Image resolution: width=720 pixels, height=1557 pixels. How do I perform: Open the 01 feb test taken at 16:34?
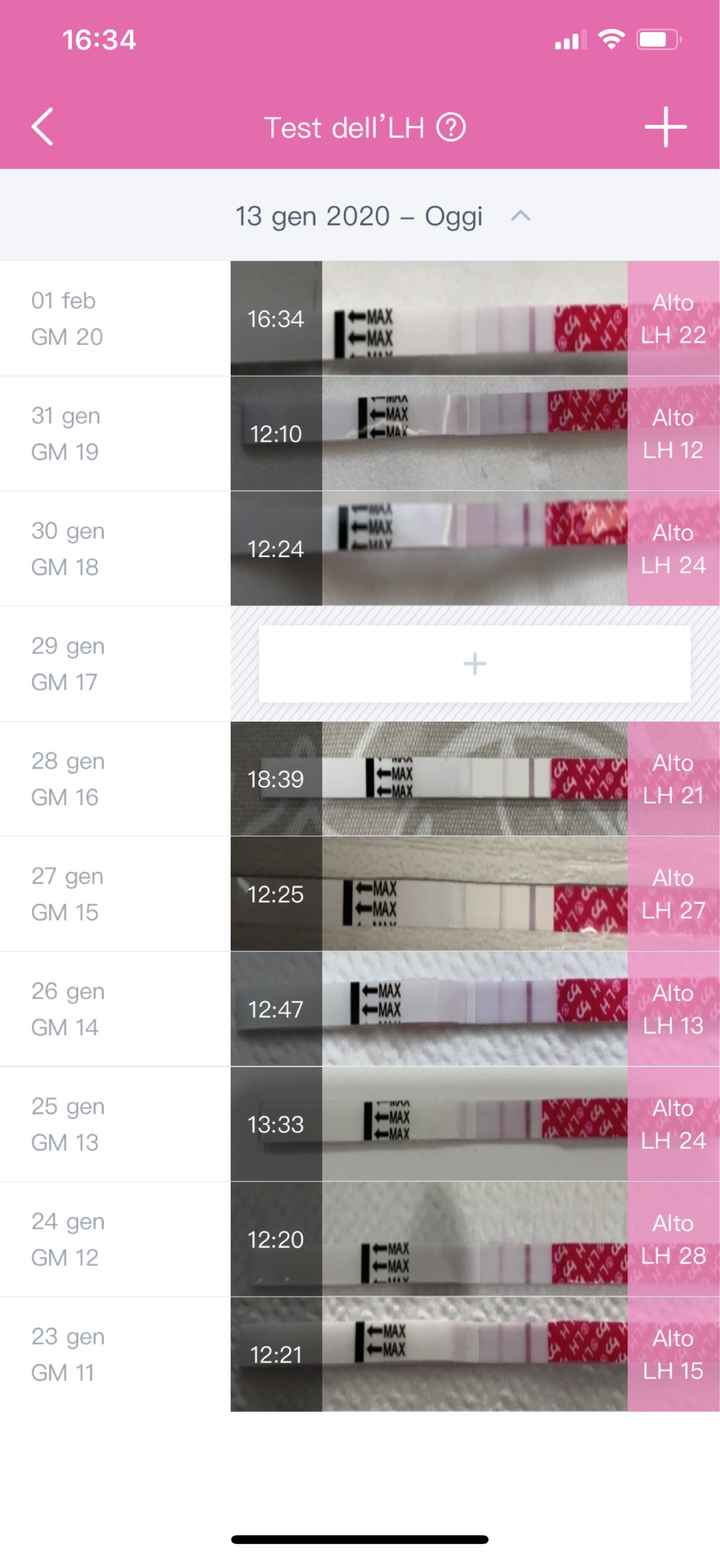(x=474, y=319)
